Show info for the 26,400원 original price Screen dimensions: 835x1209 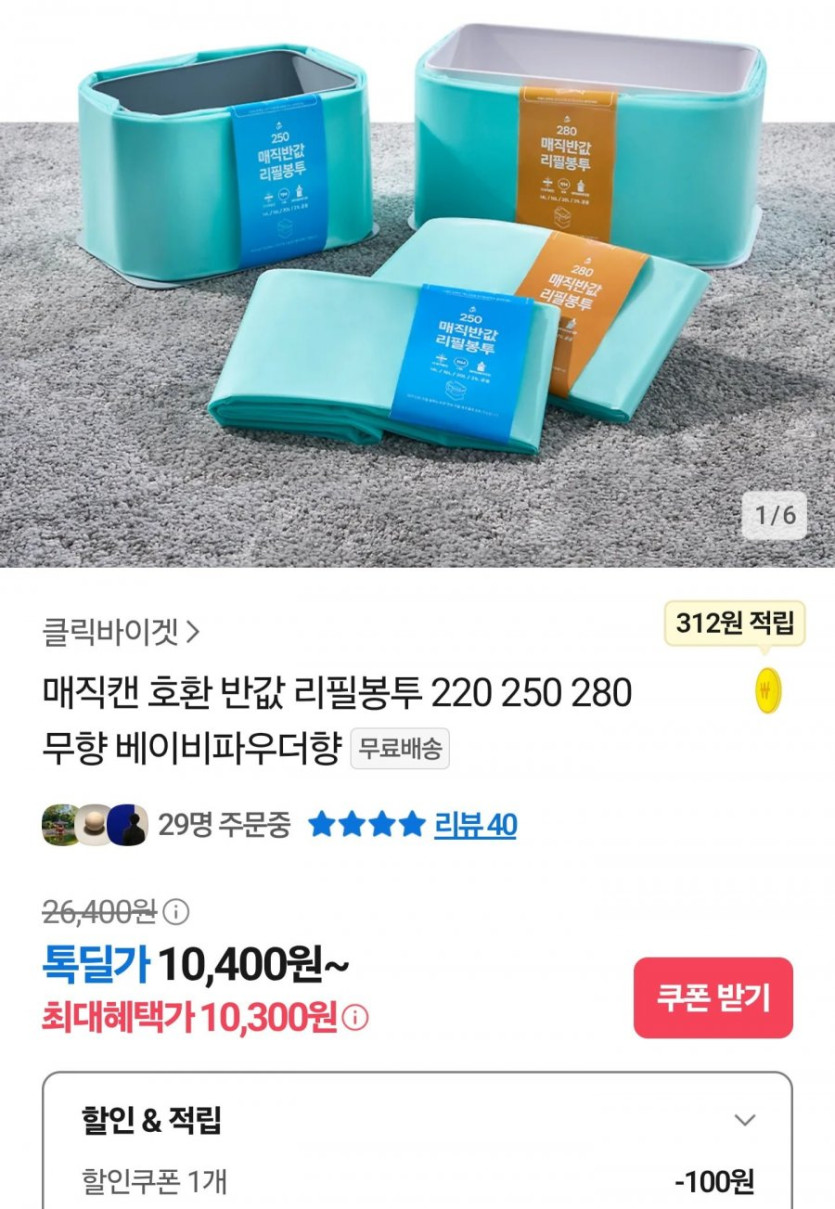[176, 911]
